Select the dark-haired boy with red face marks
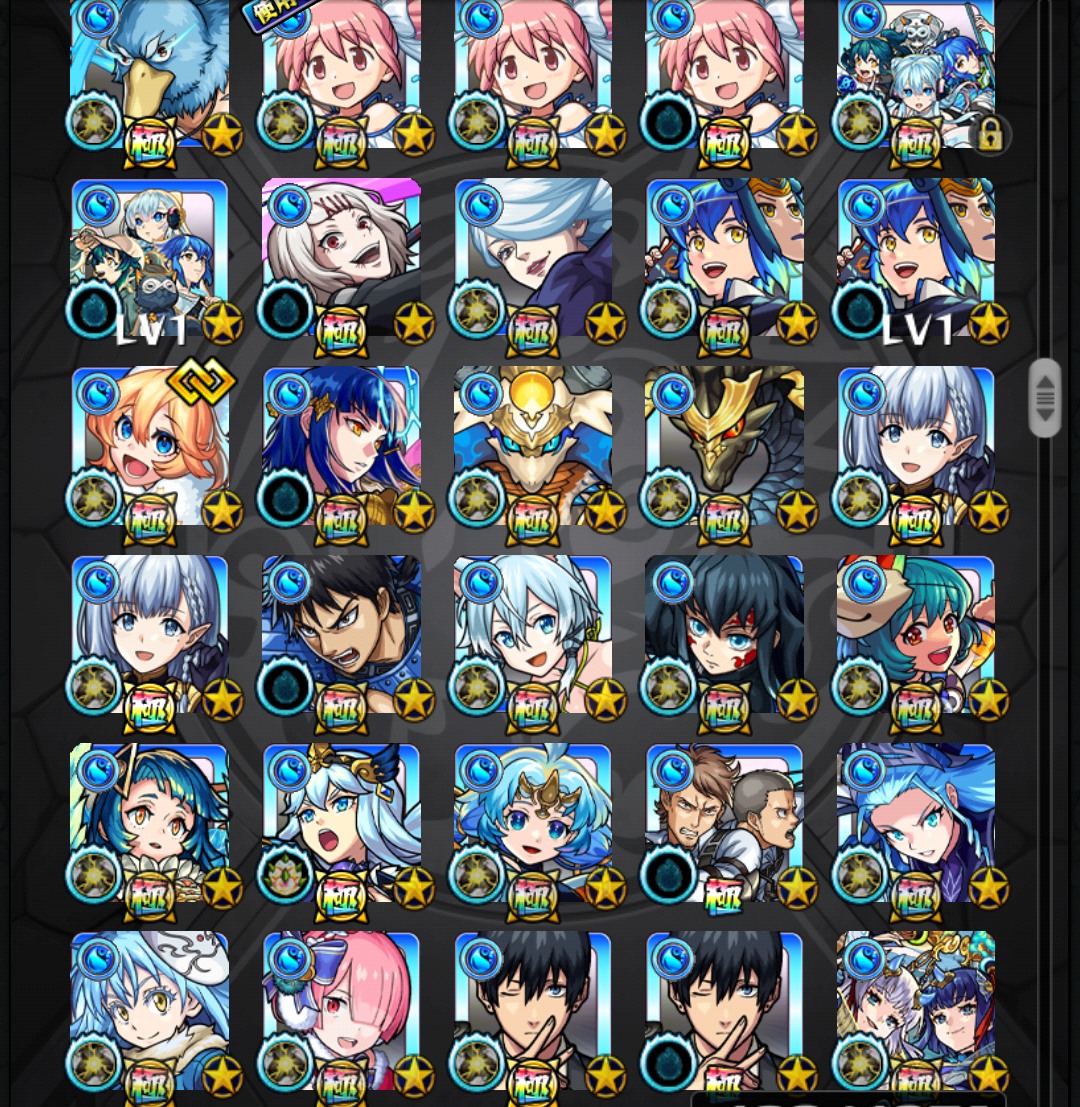This screenshot has width=1080, height=1107. point(725,632)
